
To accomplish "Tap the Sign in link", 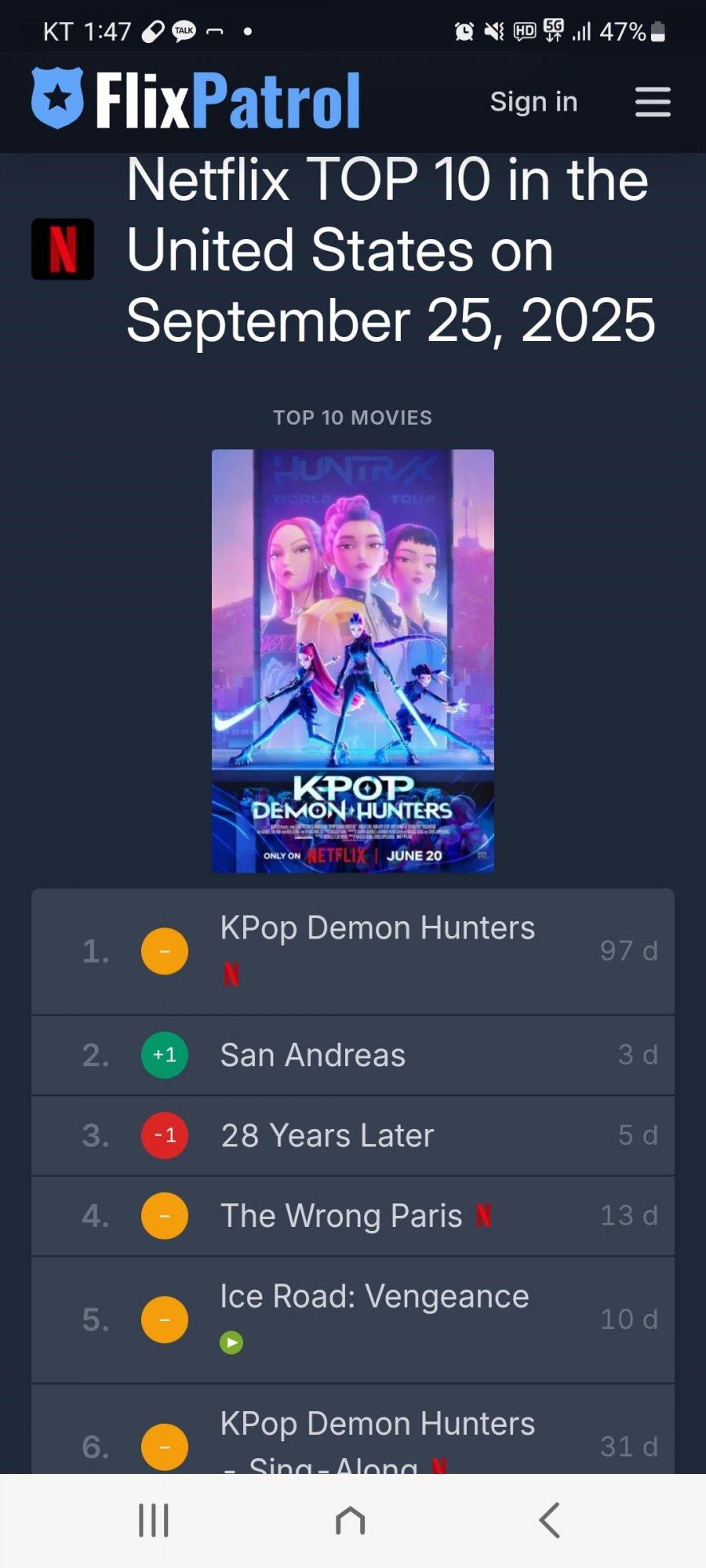I will 533,101.
